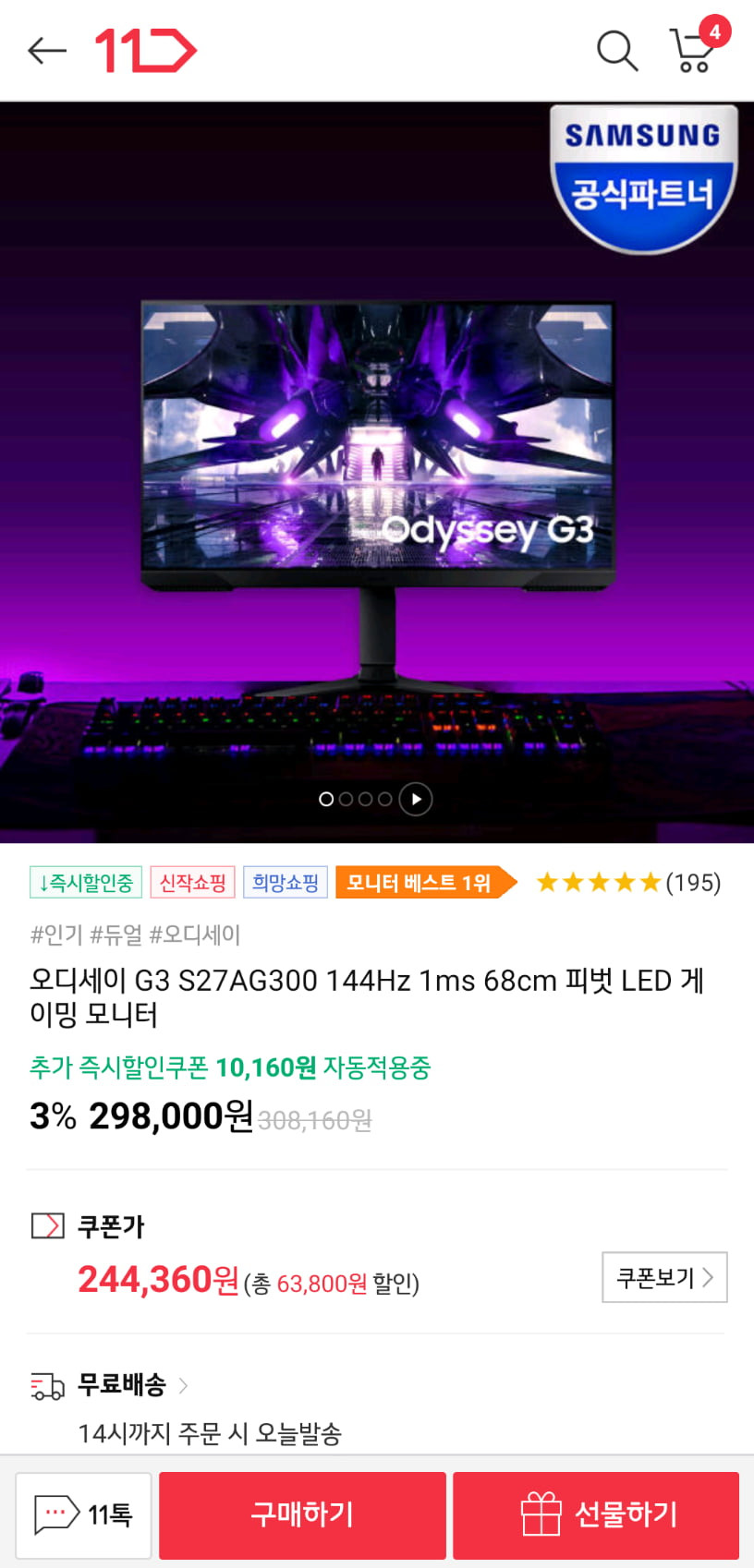
Task: Open the 11st home logo
Action: tap(146, 51)
